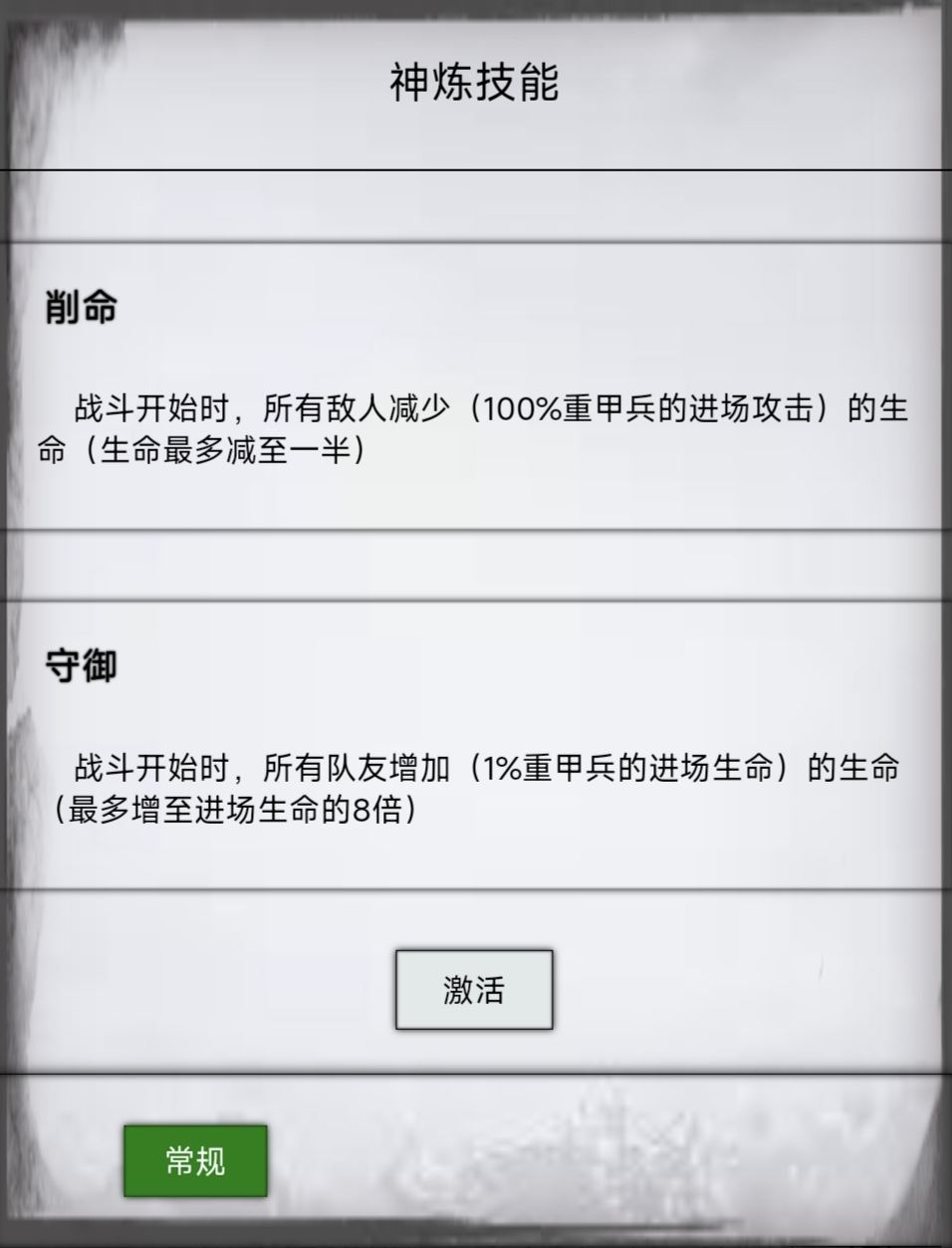The height and width of the screenshot is (1248, 952).
Task: Open the 守御 skill description panel
Action: (x=476, y=742)
